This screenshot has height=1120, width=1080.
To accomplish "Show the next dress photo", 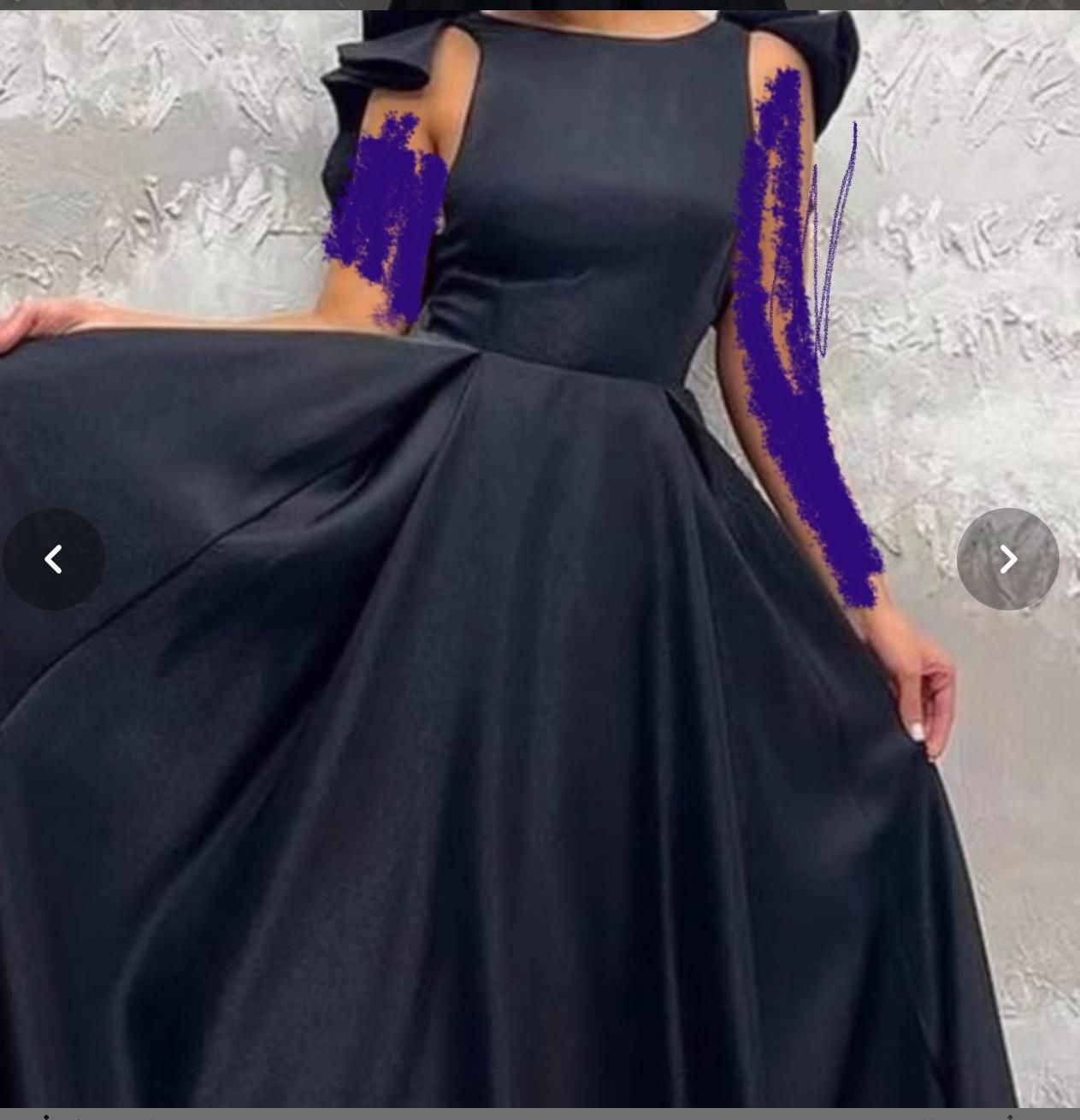I will click(1007, 559).
